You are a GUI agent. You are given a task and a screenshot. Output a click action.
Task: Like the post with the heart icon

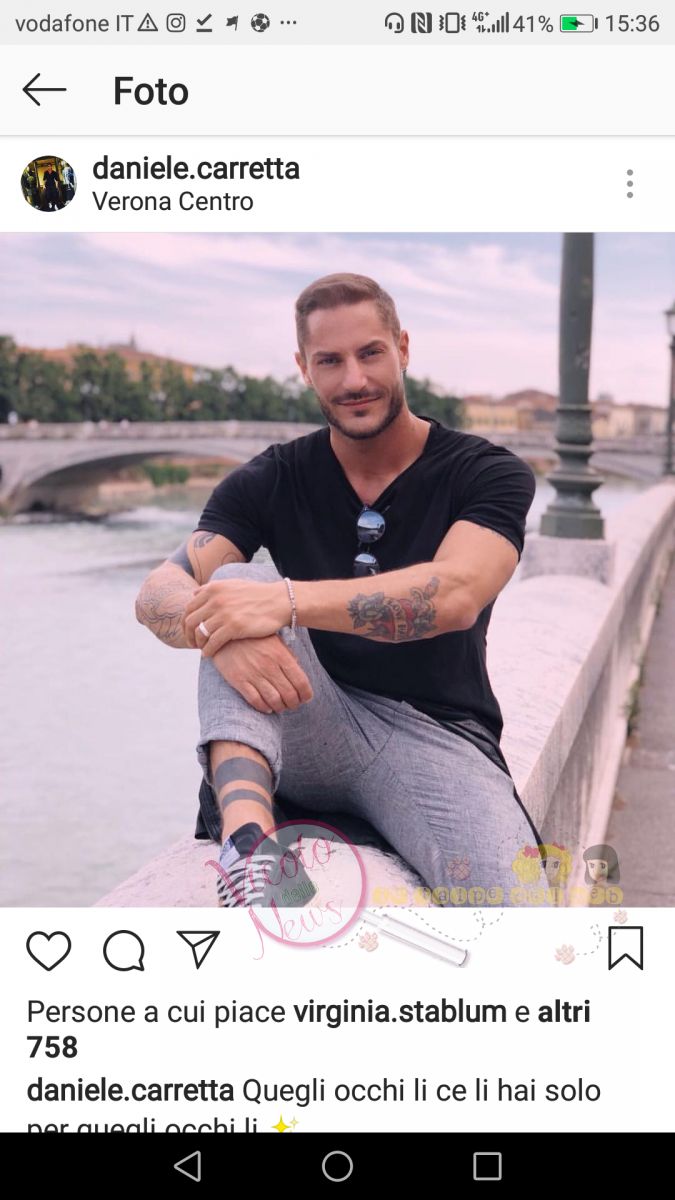tap(48, 950)
